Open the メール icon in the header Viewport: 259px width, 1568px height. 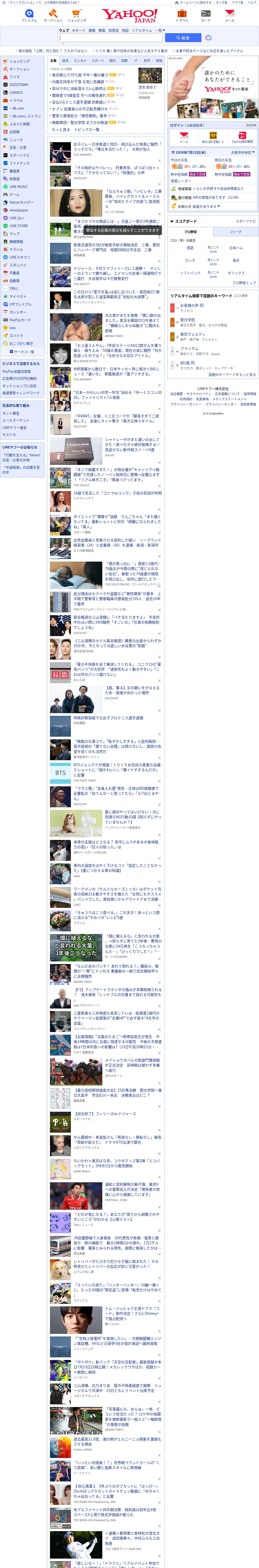[230, 15]
